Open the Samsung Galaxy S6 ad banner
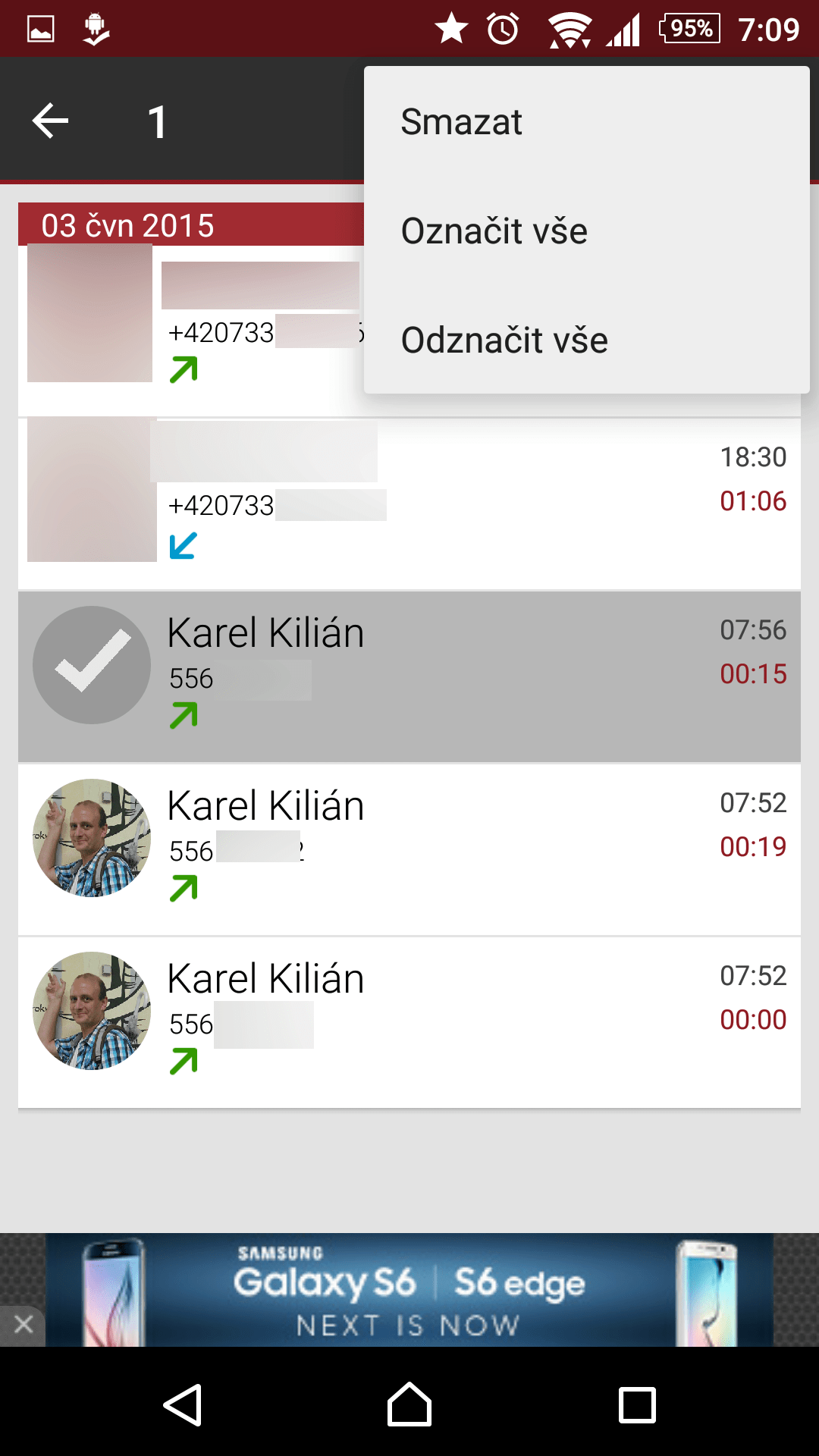The height and width of the screenshot is (1456, 819). [409, 1290]
